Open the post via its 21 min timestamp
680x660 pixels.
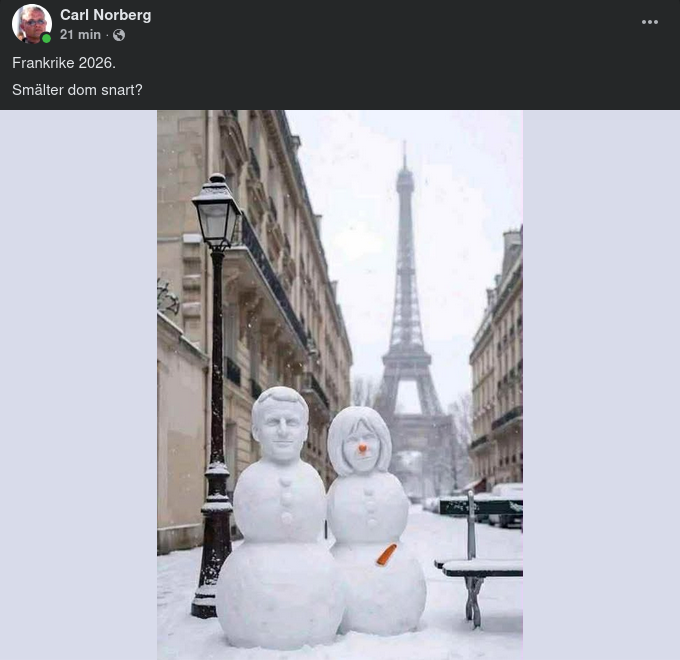80,35
